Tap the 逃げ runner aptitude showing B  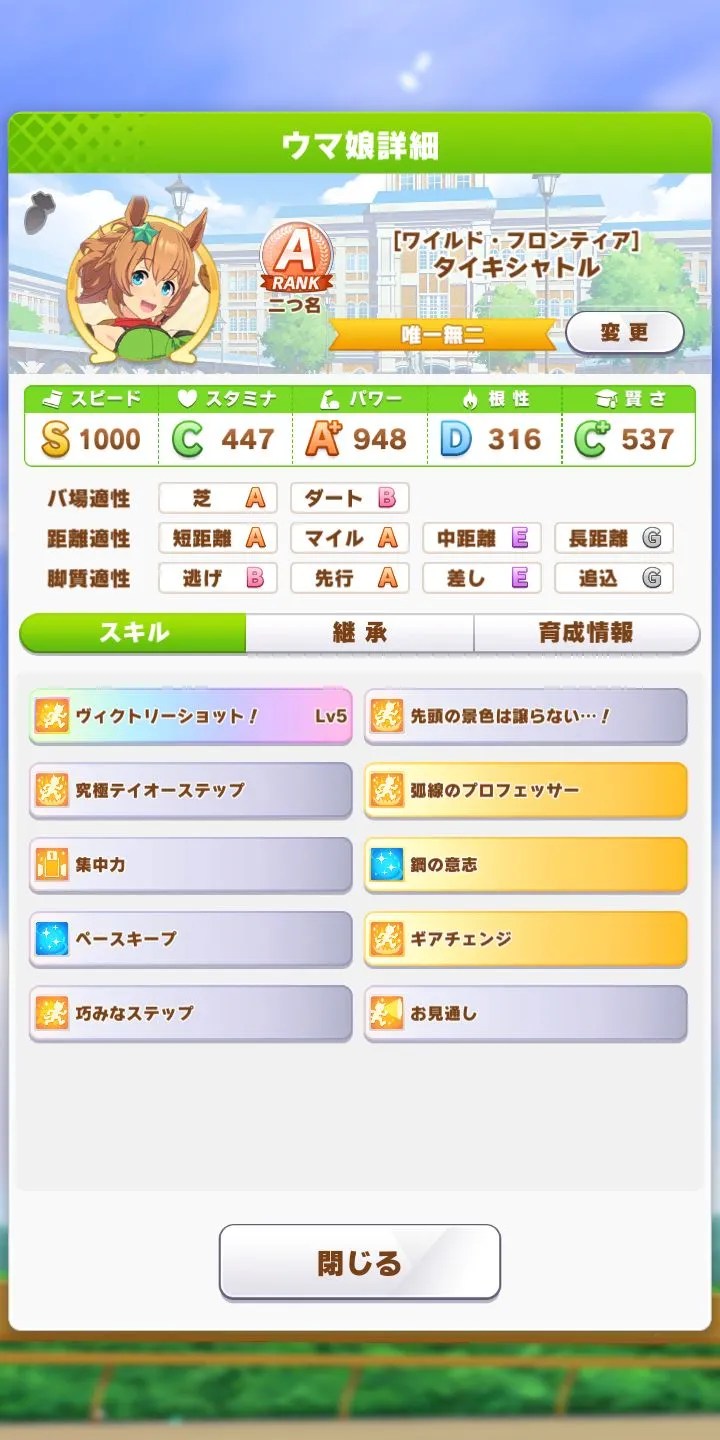(x=217, y=578)
